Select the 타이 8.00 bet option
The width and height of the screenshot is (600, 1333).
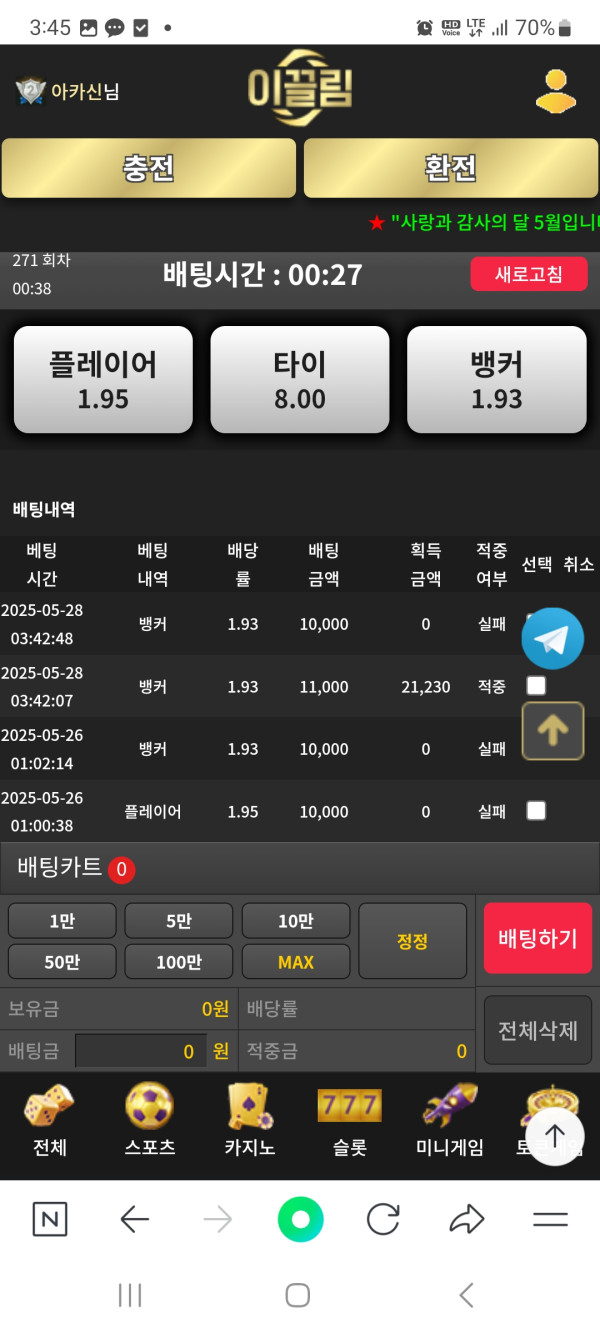tap(300, 380)
